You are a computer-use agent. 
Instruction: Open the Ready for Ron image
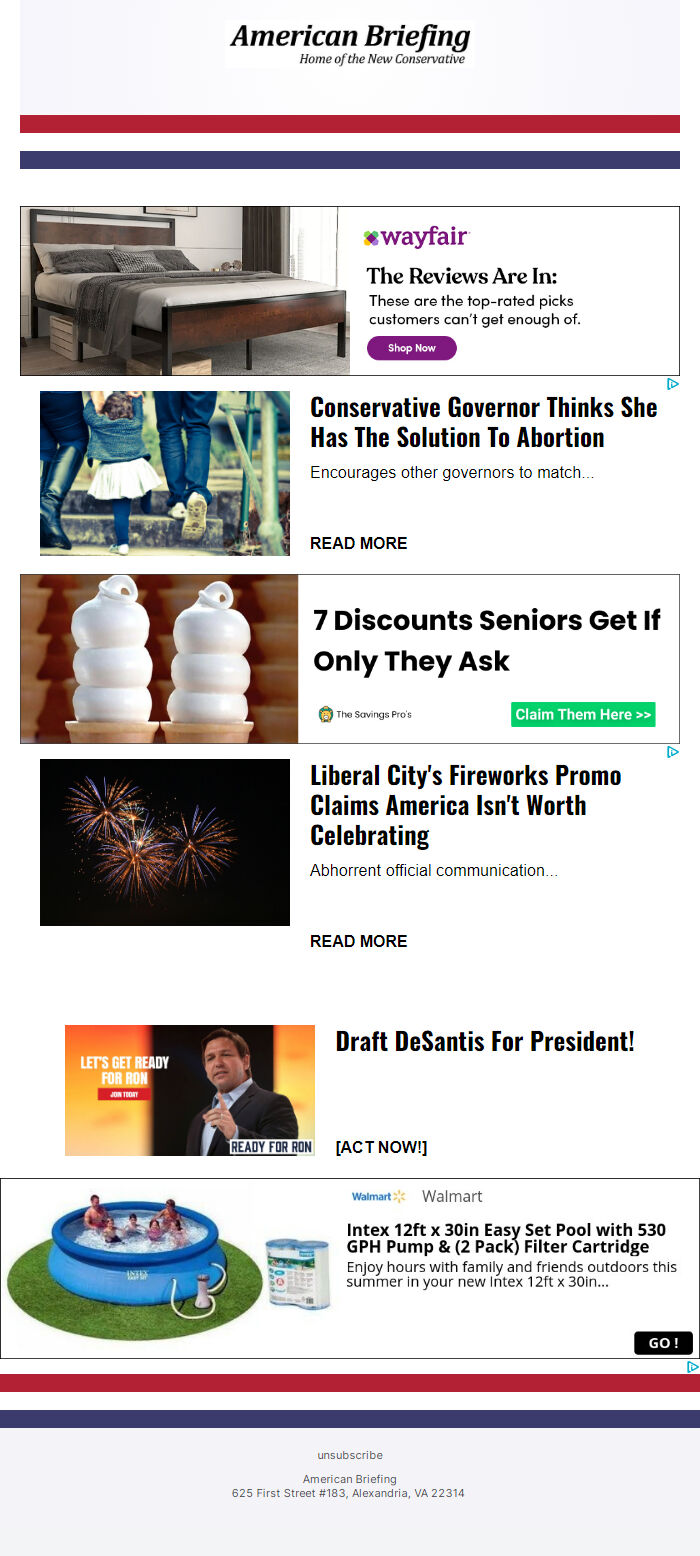(x=190, y=1090)
